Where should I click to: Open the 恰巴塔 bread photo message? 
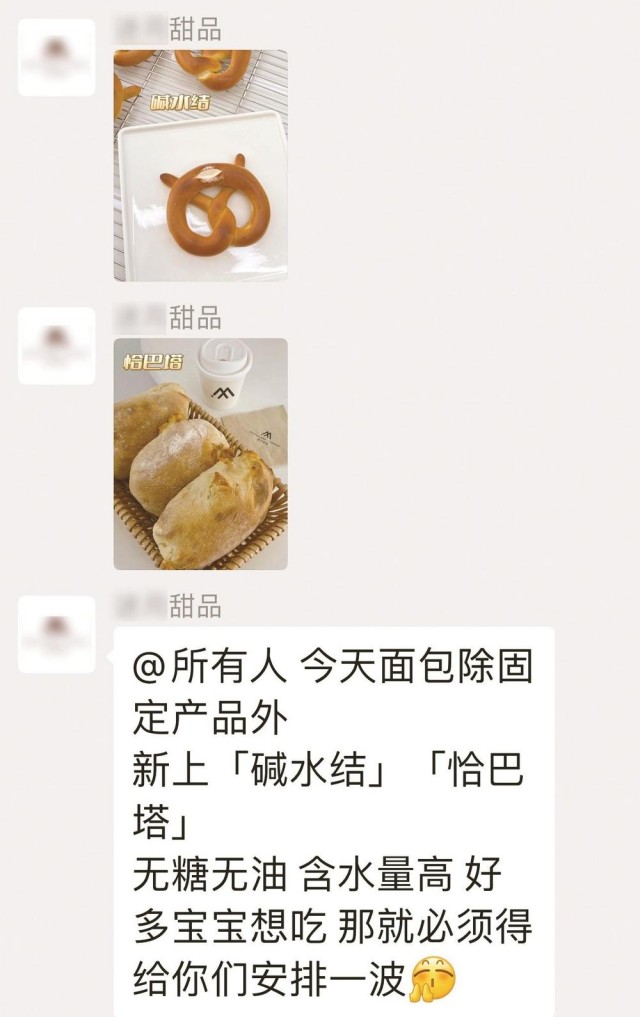[200, 453]
